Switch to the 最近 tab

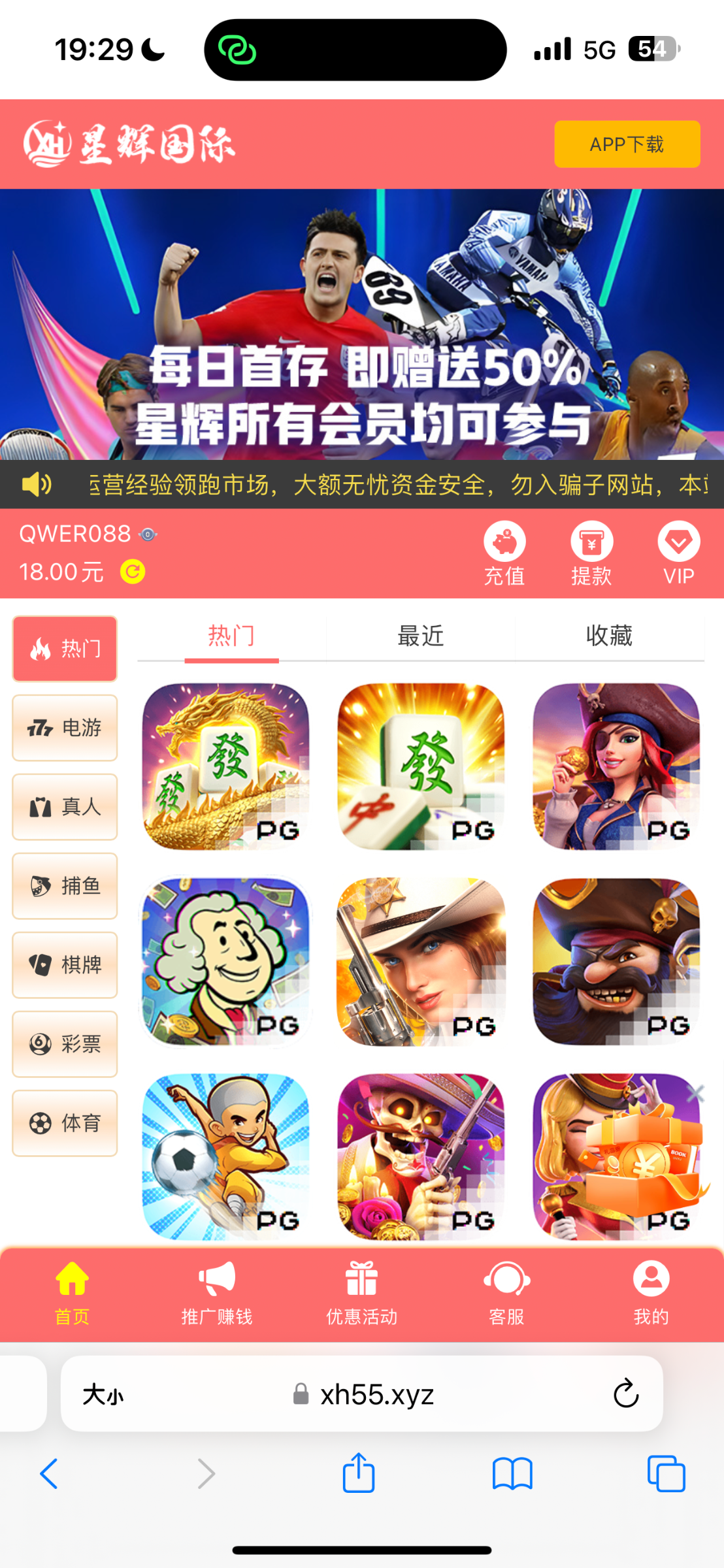pos(420,636)
